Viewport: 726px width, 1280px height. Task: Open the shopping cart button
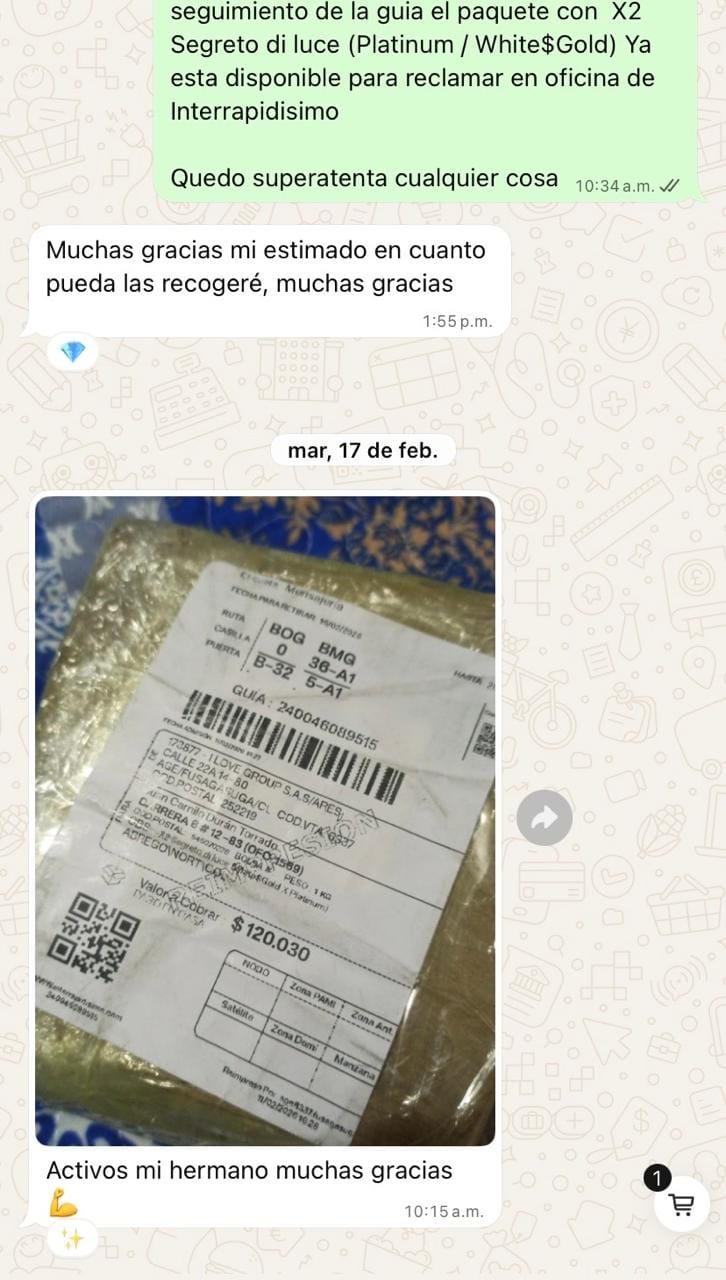682,1205
